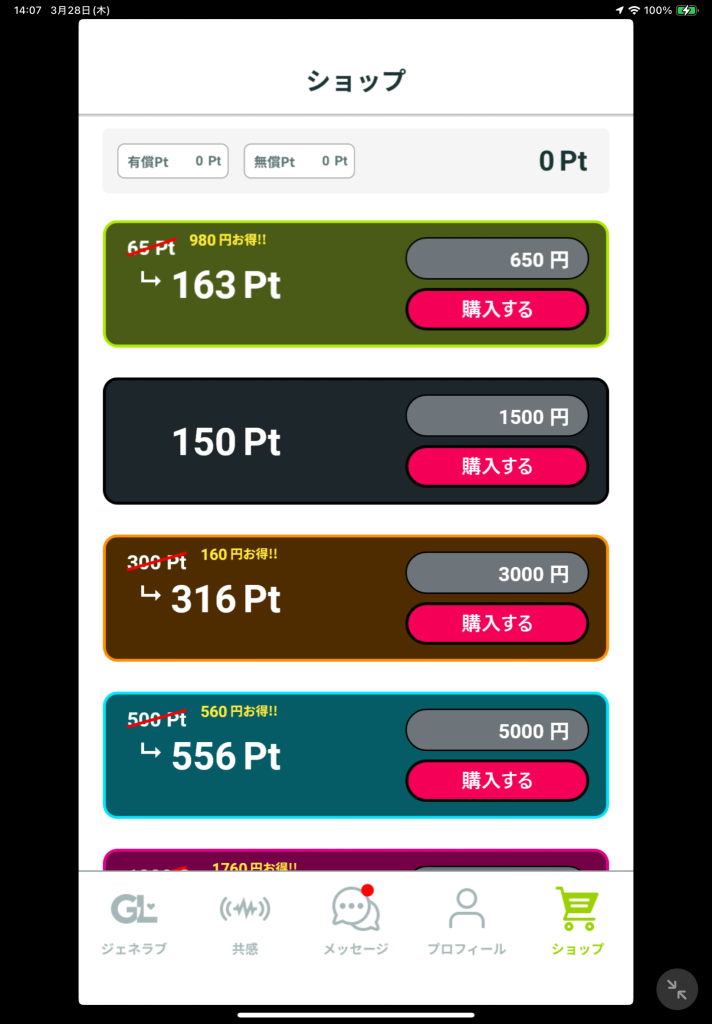Purchase the 150 Pt pack for 1500円
The width and height of the screenshot is (712, 1024).
(x=497, y=466)
